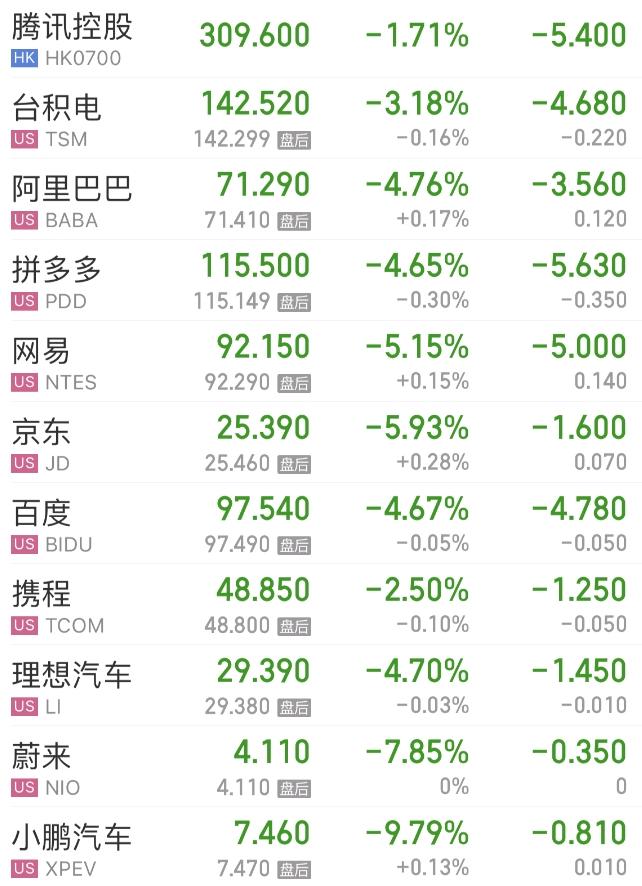Select the 理想汽车 LI row
This screenshot has width=642, height=886.
[320, 687]
